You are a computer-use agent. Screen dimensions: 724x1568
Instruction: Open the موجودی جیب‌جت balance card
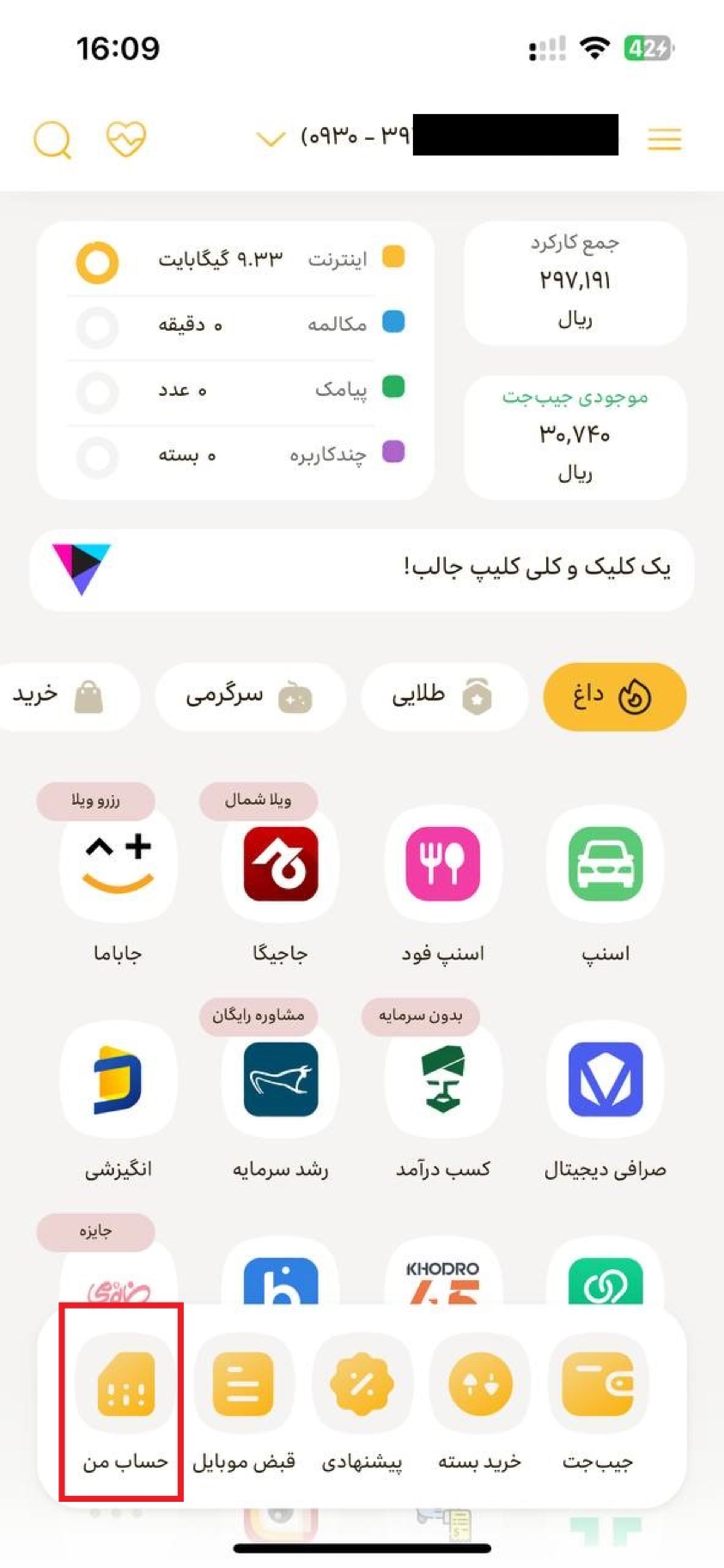click(x=575, y=436)
